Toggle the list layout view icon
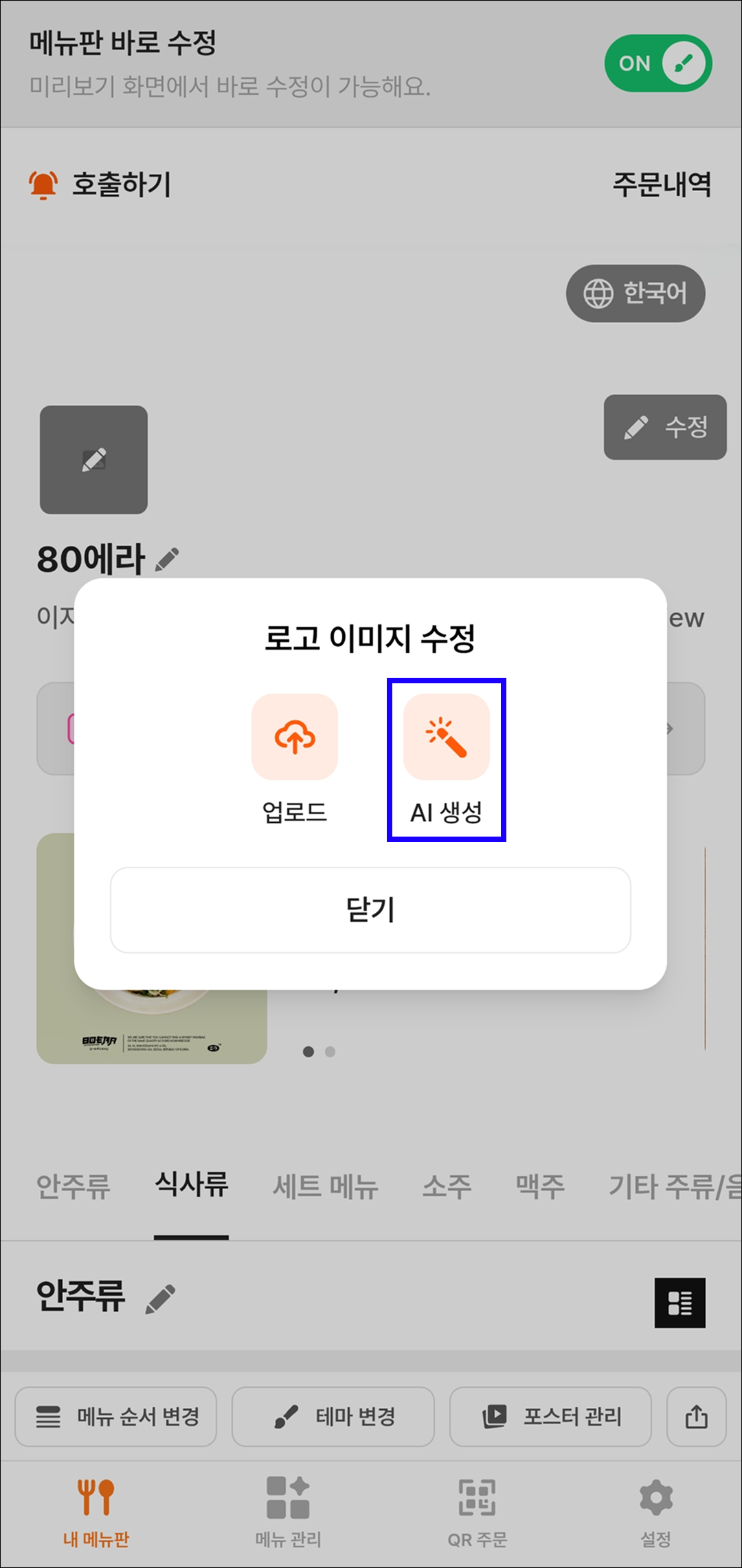The height and width of the screenshot is (1568, 742). (679, 1303)
